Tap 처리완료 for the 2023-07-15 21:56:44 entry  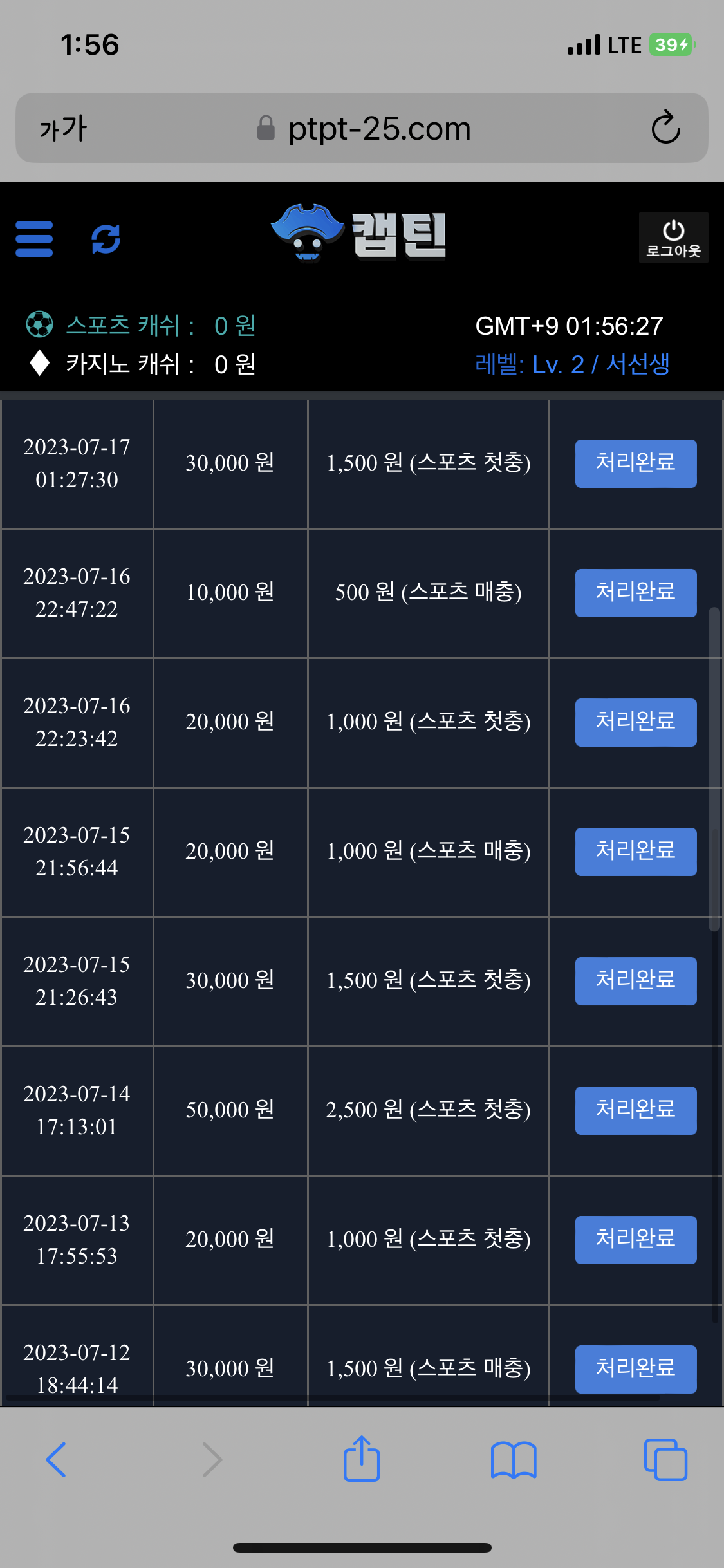(x=635, y=852)
